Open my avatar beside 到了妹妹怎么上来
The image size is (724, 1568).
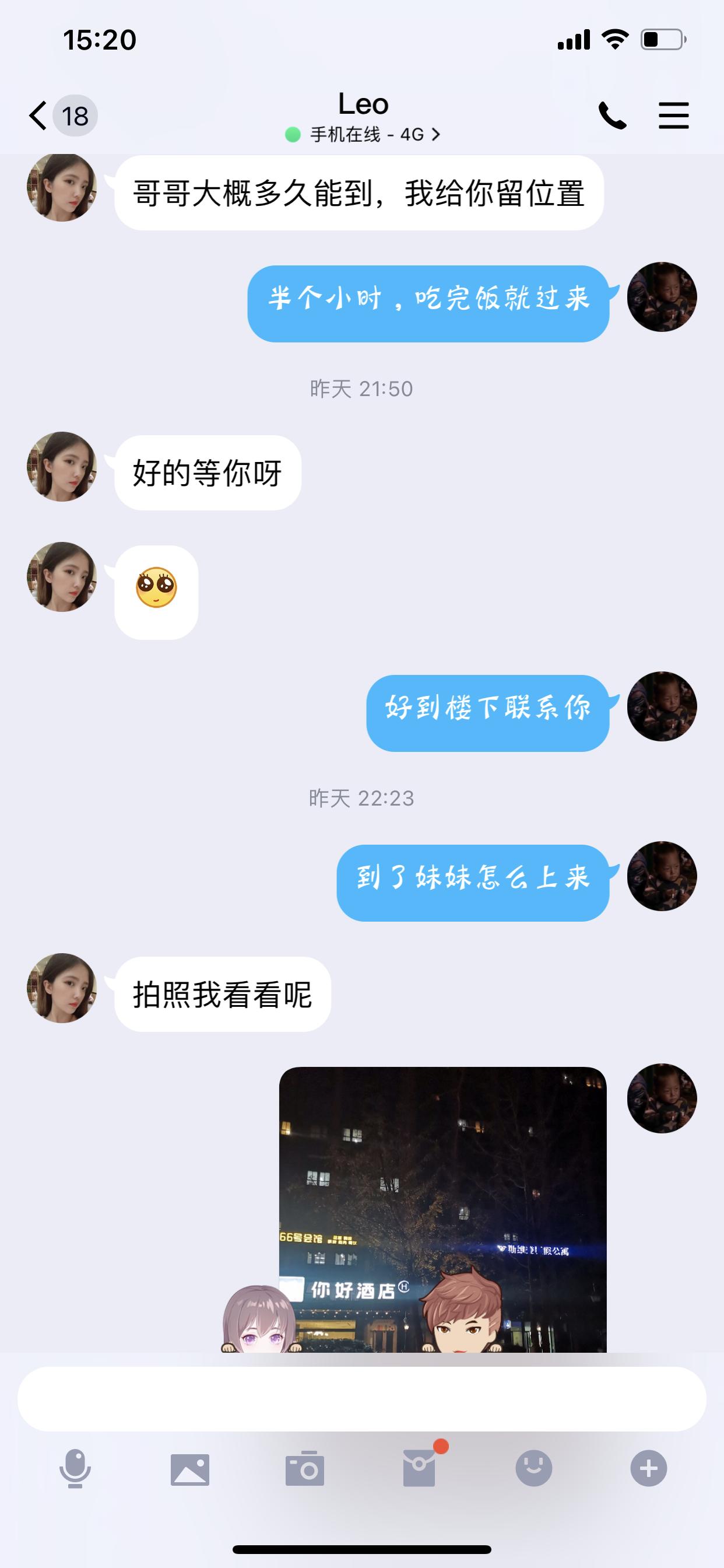pos(662,877)
